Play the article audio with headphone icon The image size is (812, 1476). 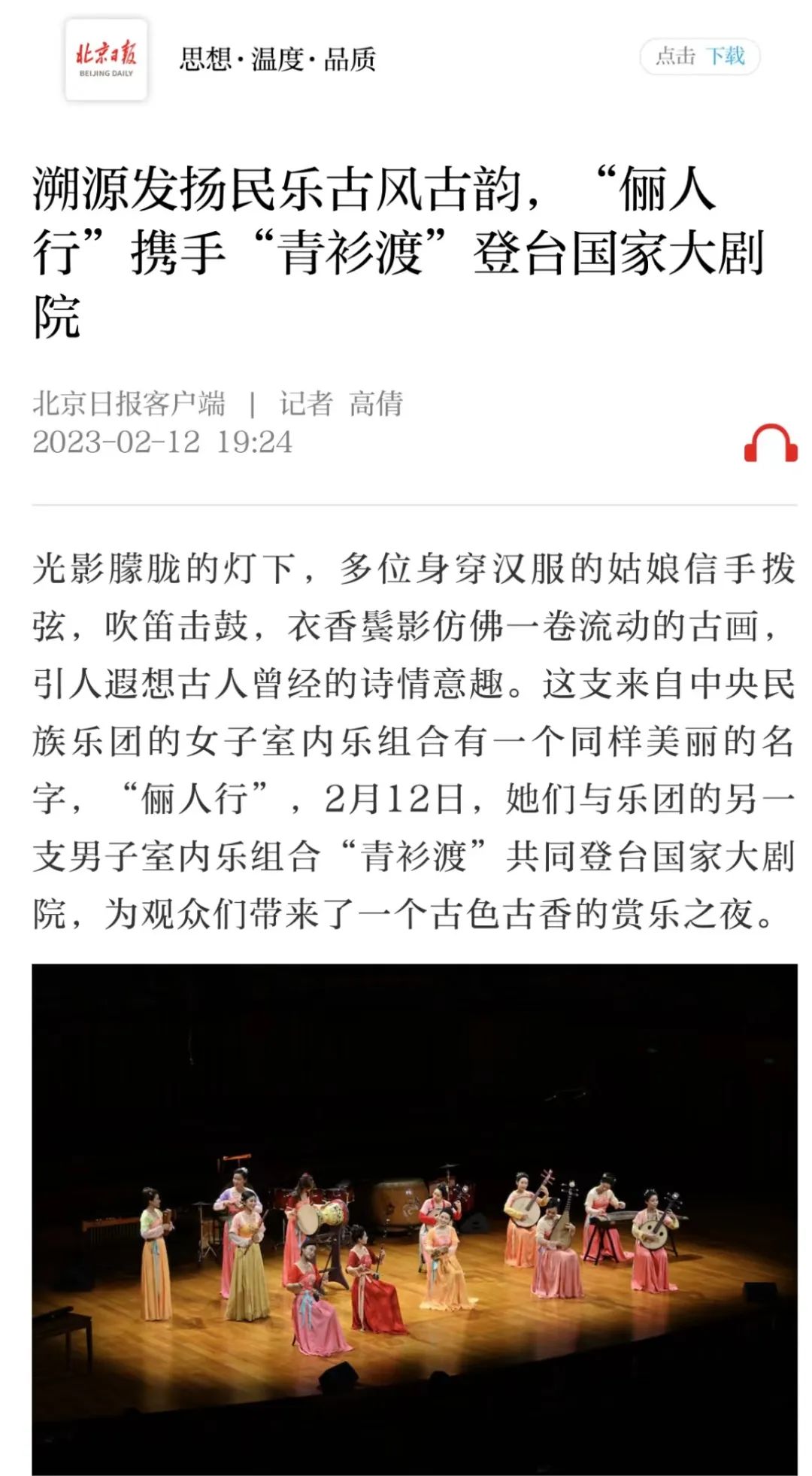[770, 442]
